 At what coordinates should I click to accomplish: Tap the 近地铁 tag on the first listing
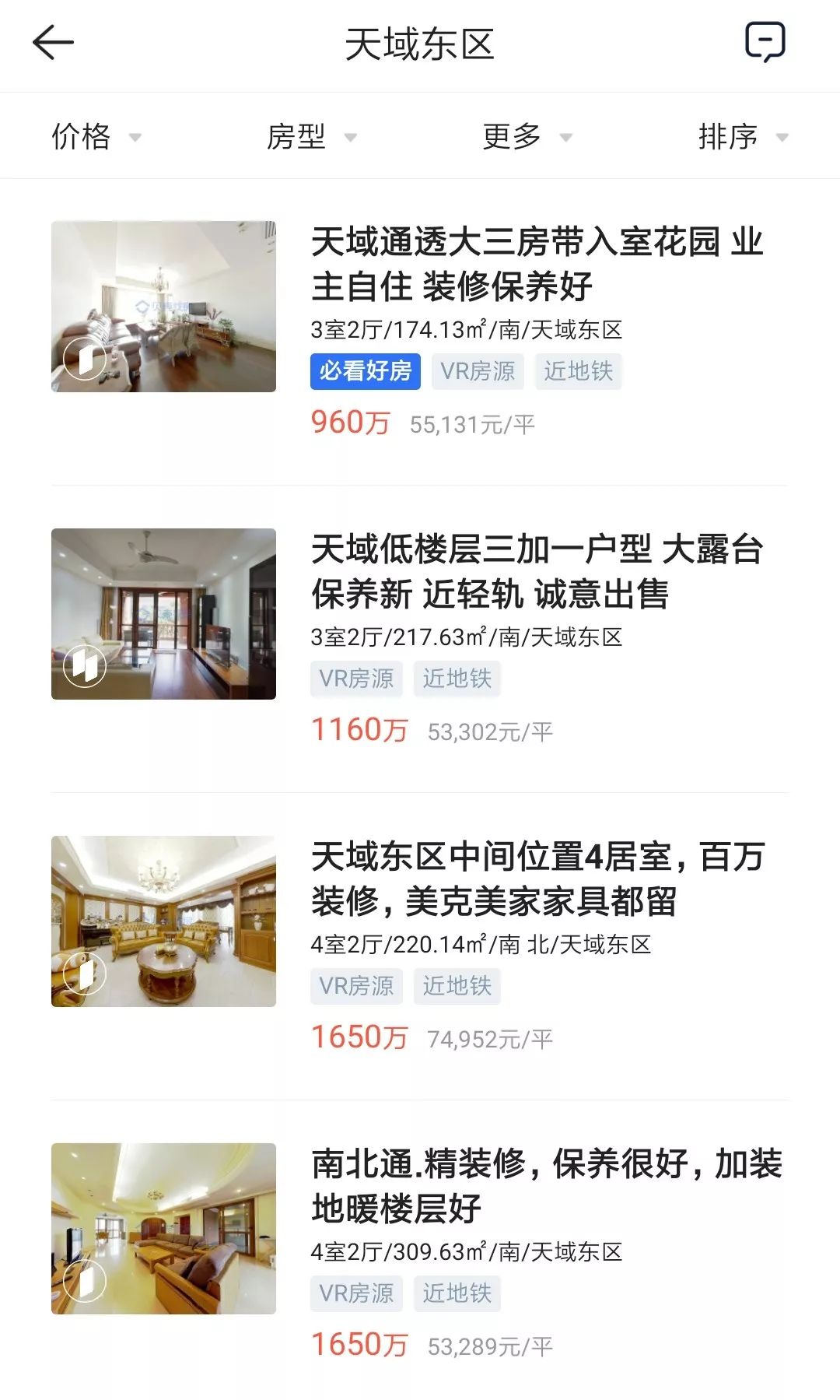579,372
